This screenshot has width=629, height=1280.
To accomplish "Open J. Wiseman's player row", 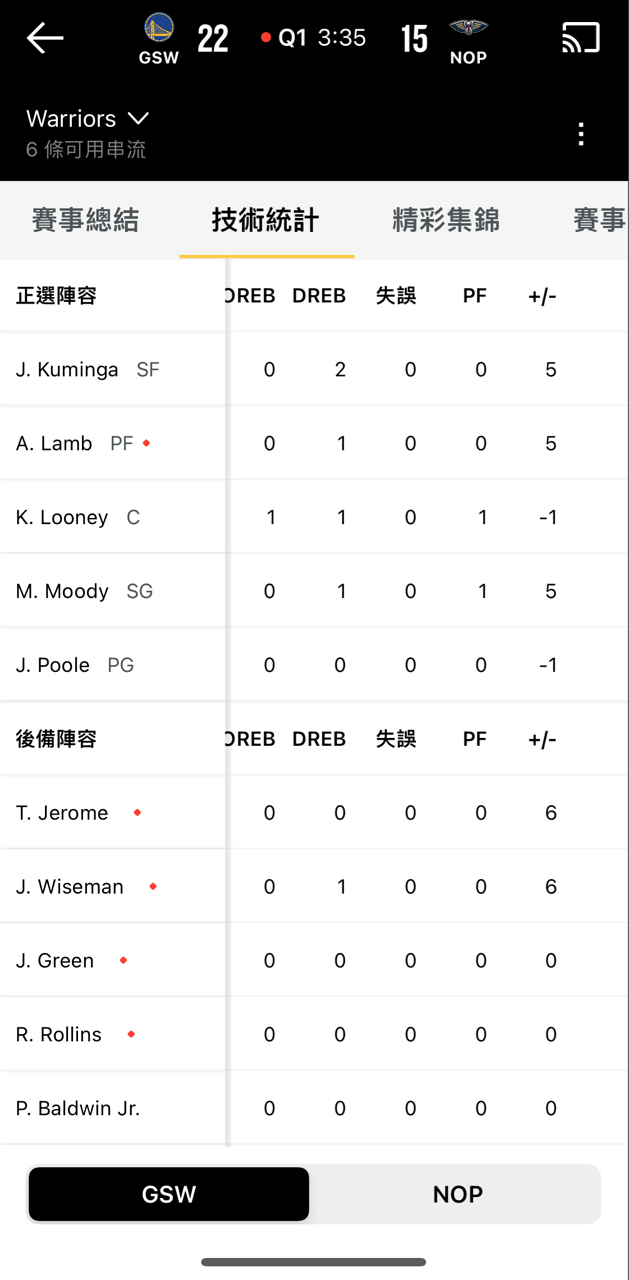I will pyautogui.click(x=314, y=887).
